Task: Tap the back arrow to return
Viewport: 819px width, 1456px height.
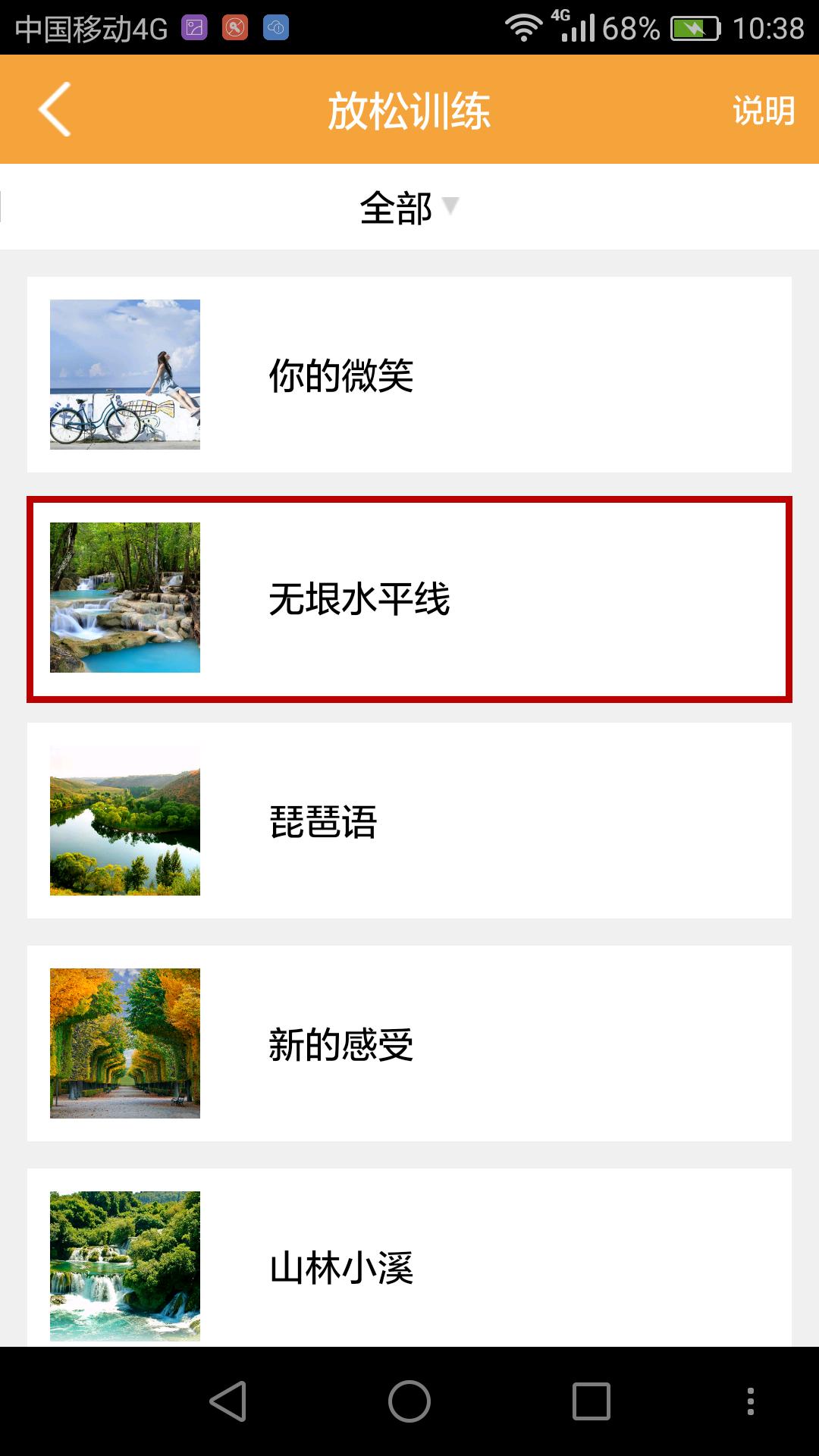Action: pos(52,108)
